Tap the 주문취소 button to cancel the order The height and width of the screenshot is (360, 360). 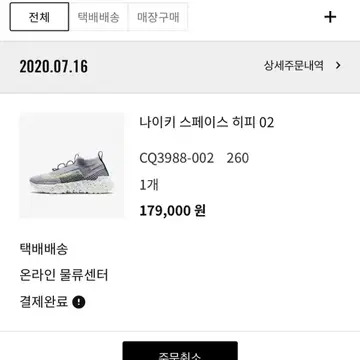(180, 351)
